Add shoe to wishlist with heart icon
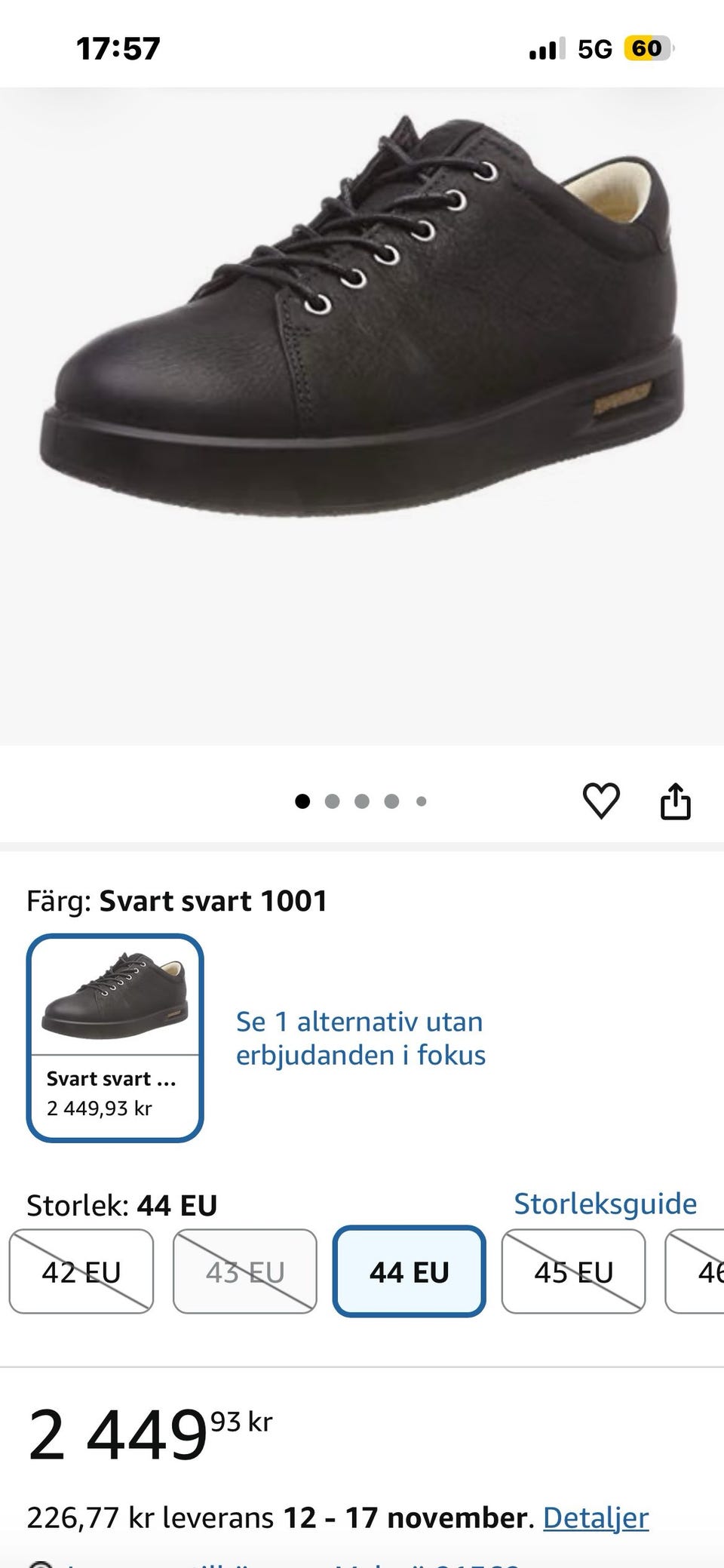 coord(601,801)
